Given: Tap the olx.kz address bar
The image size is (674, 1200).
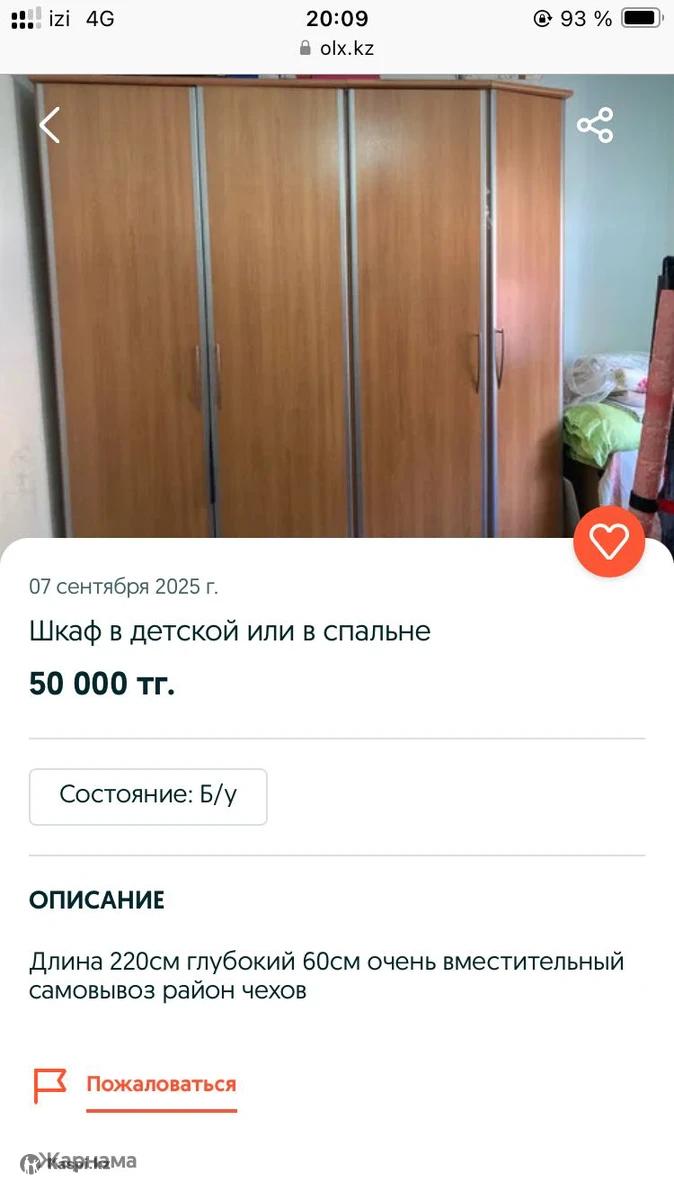Looking at the screenshot, I should click(x=337, y=48).
